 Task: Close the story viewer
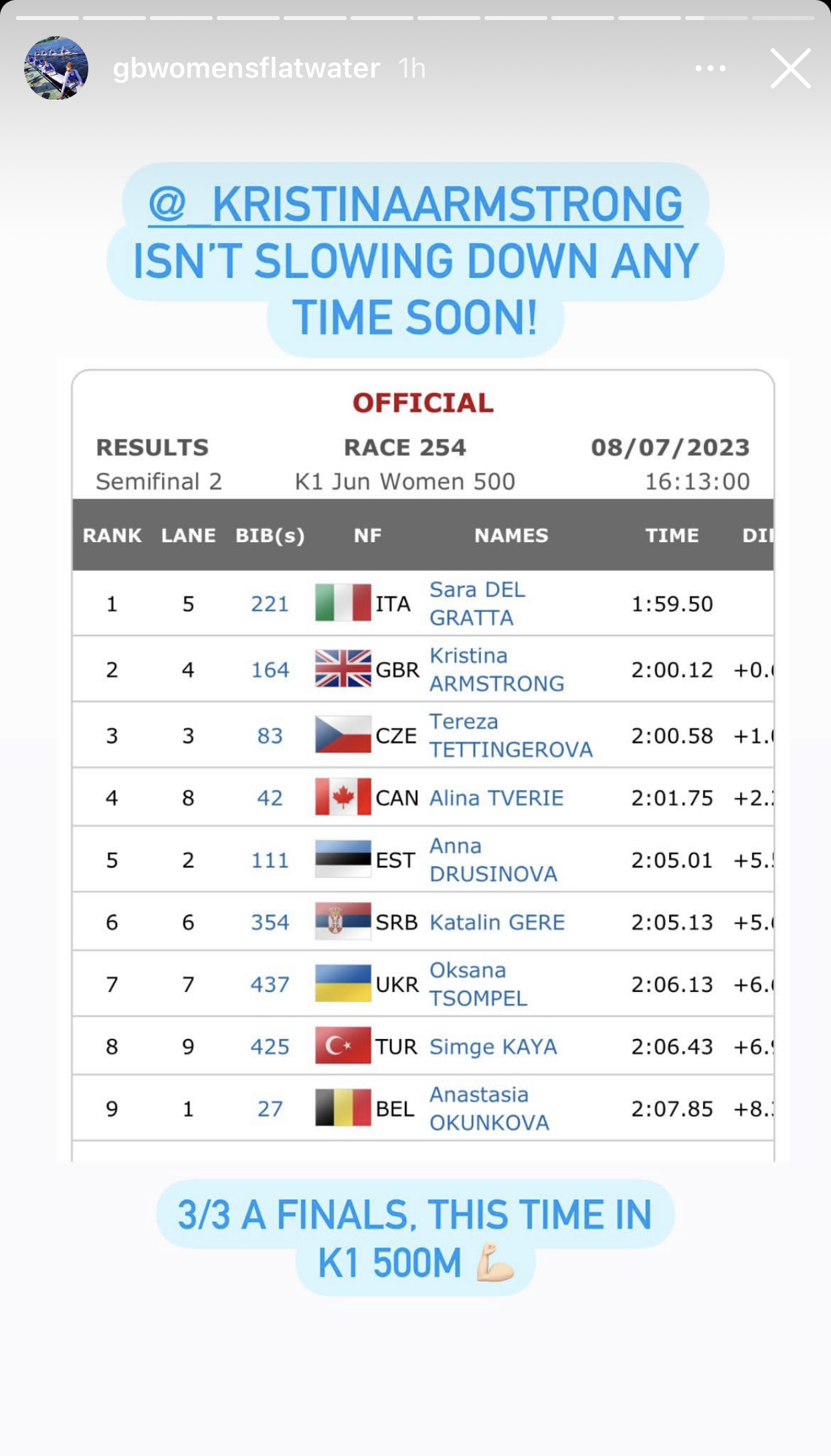(x=790, y=68)
